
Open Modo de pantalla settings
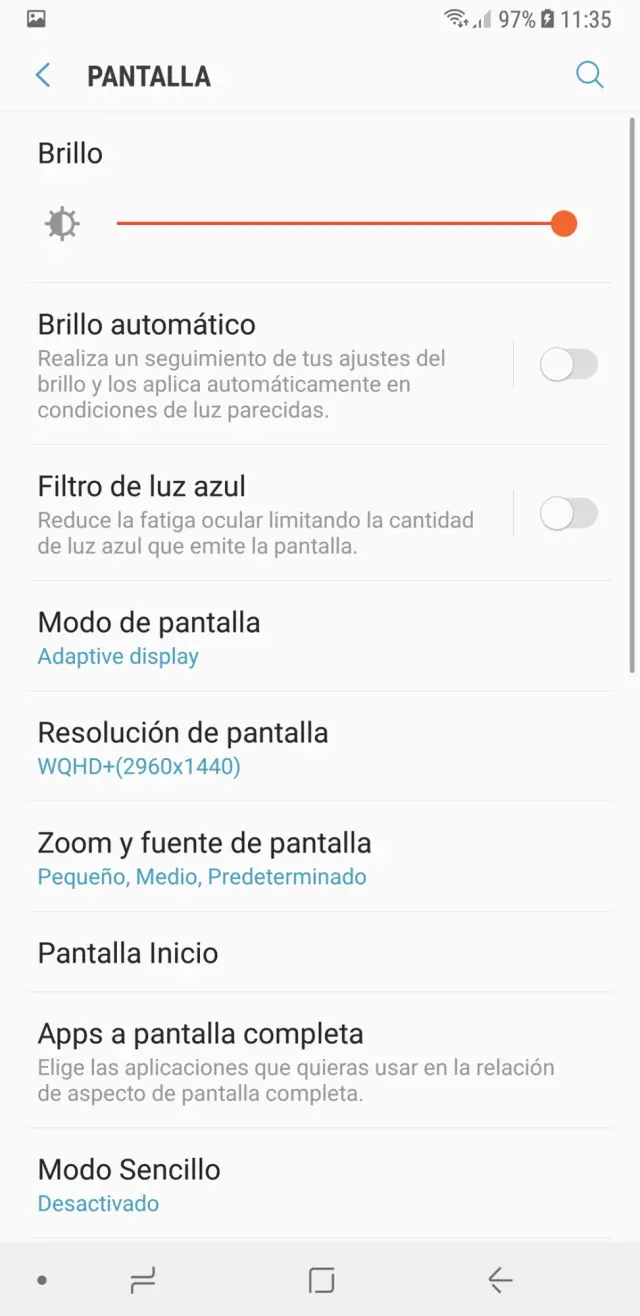pyautogui.click(x=320, y=637)
